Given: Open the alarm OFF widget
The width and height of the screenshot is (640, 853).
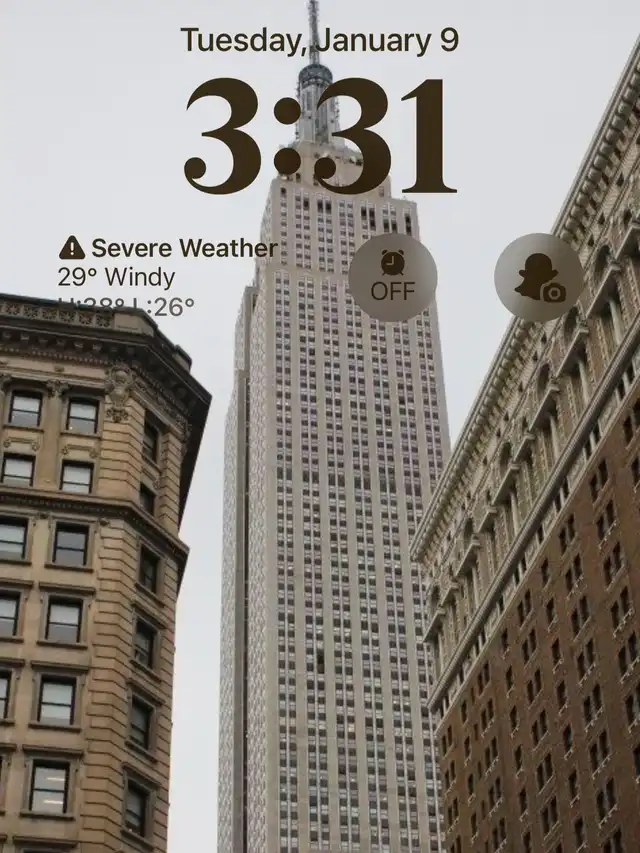Looking at the screenshot, I should click(x=392, y=277).
